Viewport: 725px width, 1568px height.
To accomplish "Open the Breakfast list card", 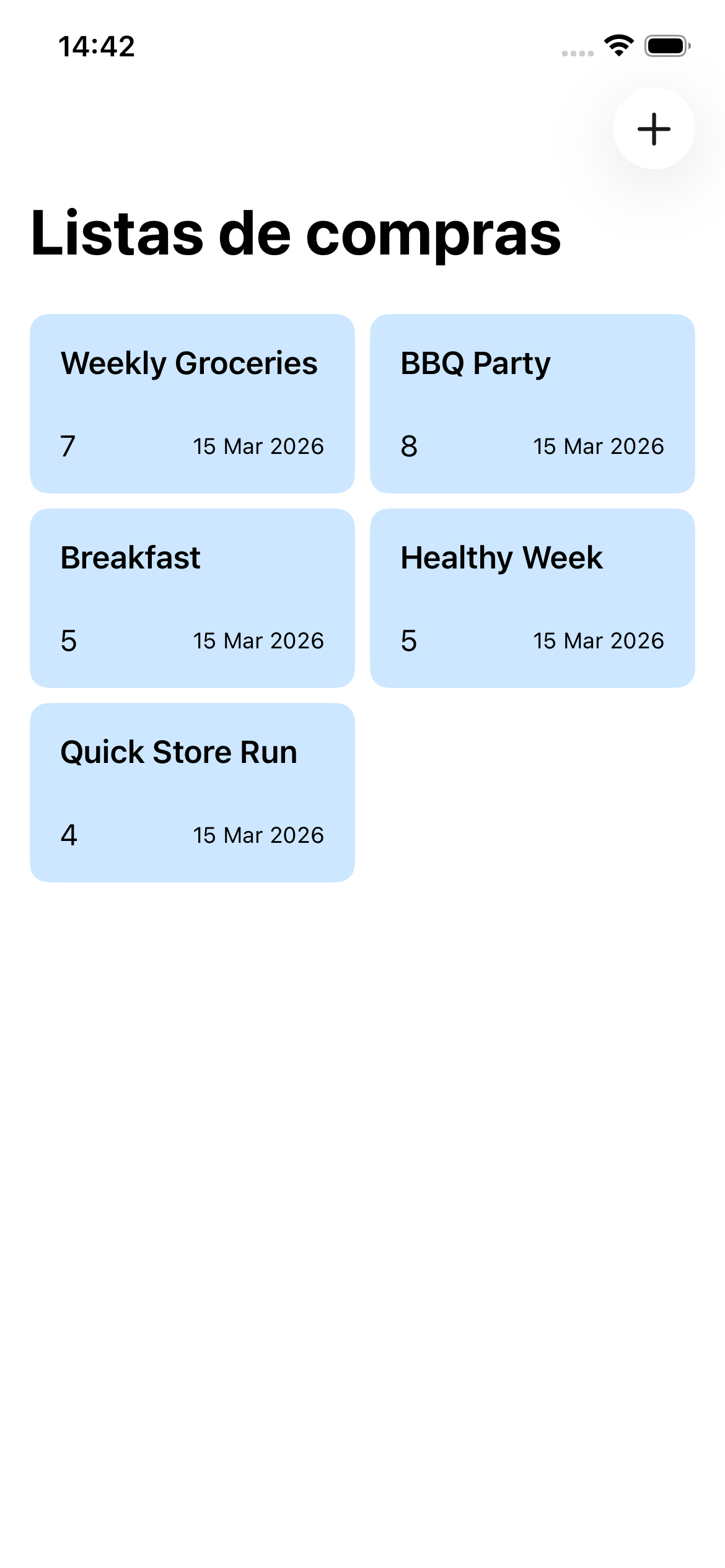I will 192,598.
